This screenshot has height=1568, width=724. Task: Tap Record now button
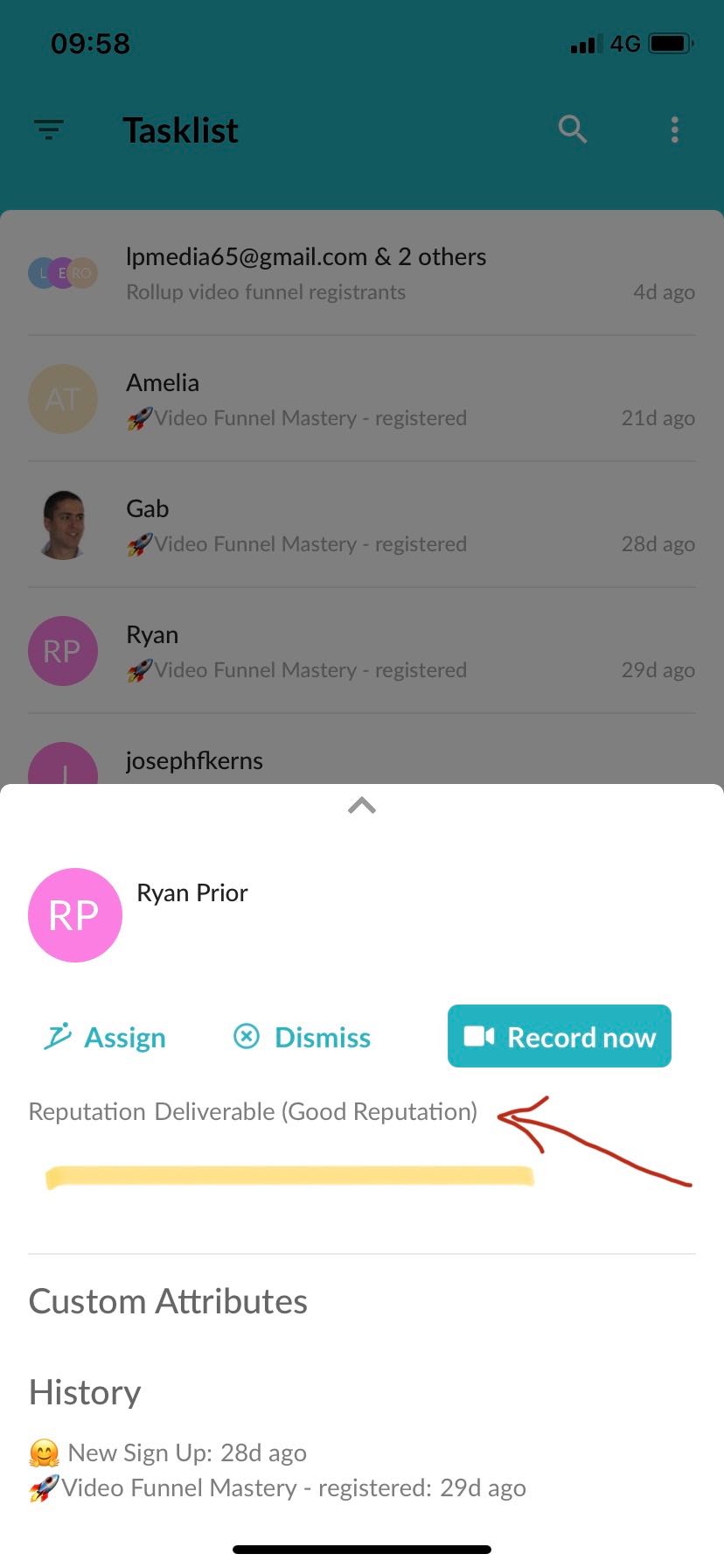point(560,1037)
